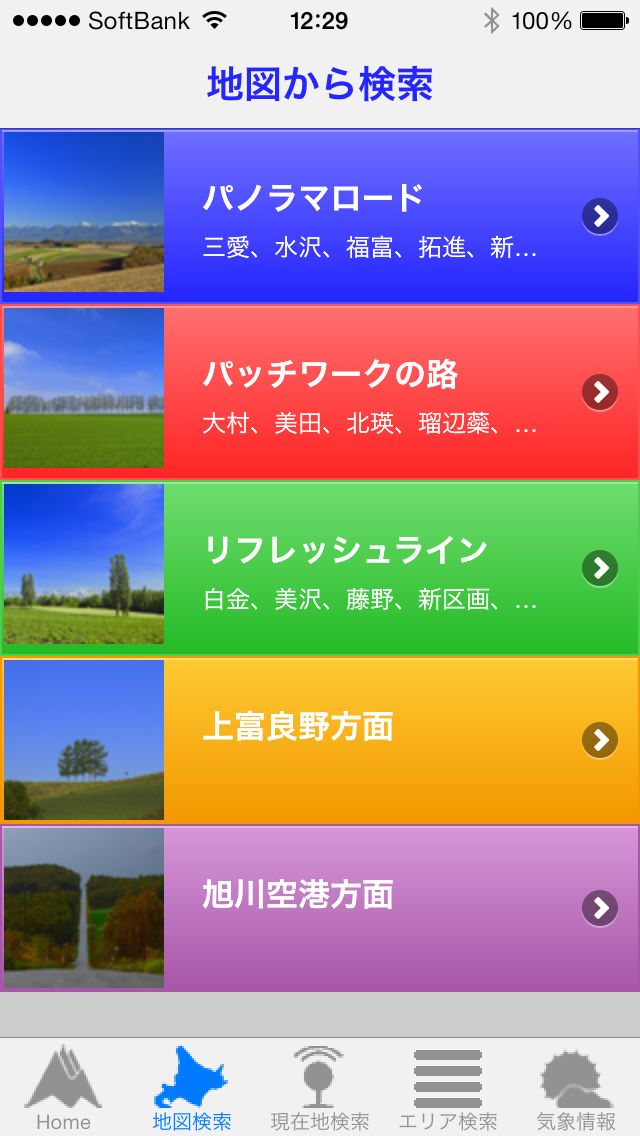This screenshot has width=640, height=1136.
Task: Go to the エリア検索 tab
Action: click(448, 1088)
